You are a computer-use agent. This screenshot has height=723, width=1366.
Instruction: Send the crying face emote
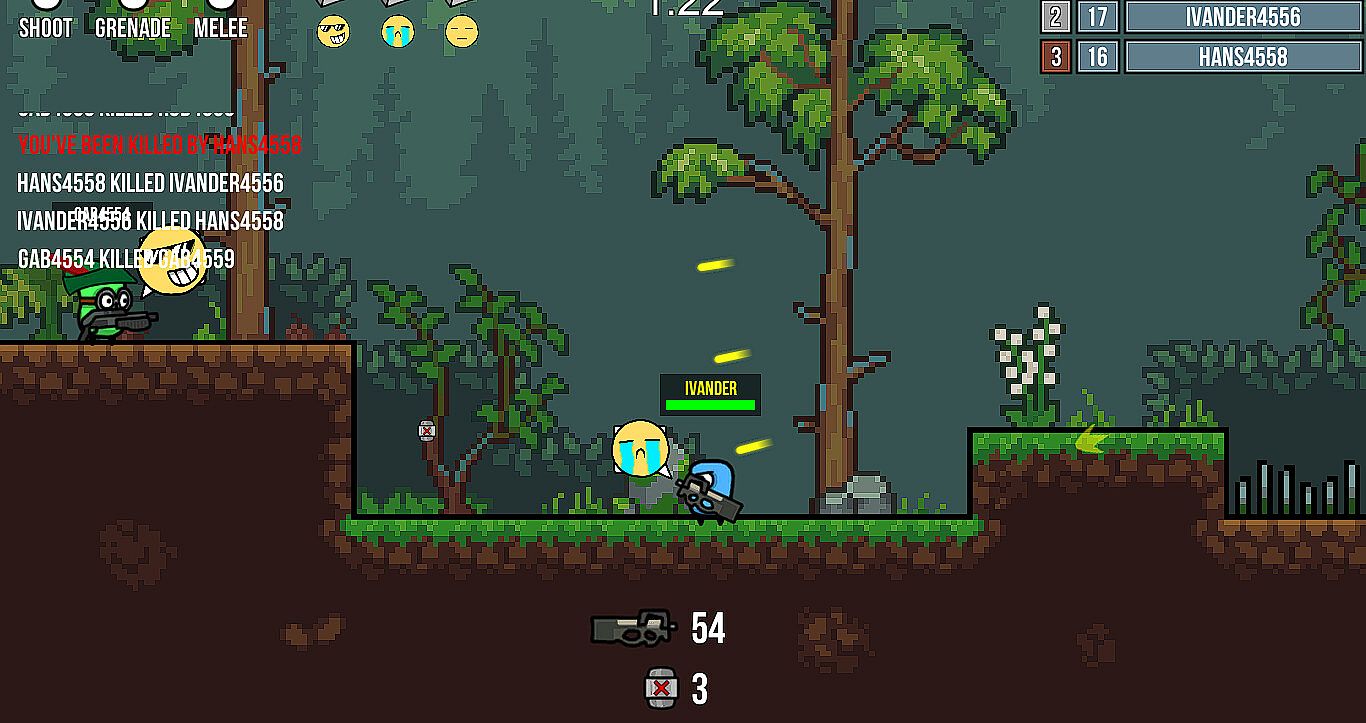tap(397, 31)
